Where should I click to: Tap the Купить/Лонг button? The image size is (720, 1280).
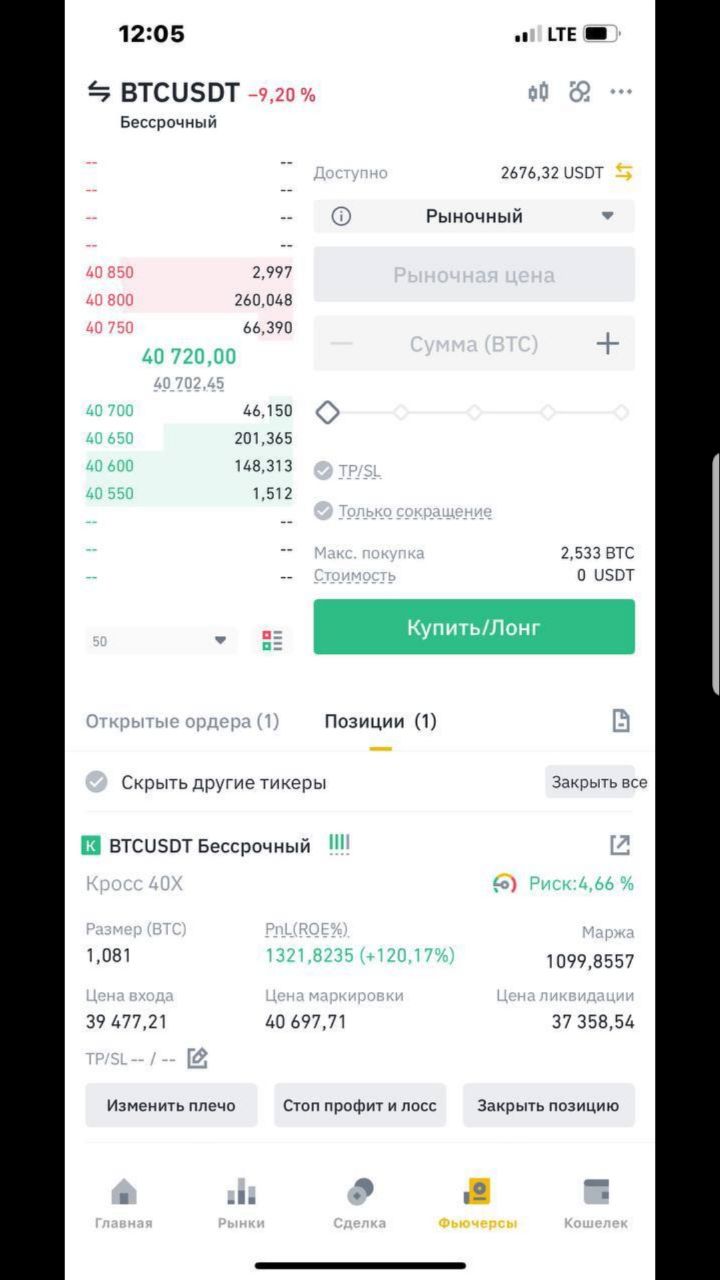tap(474, 627)
